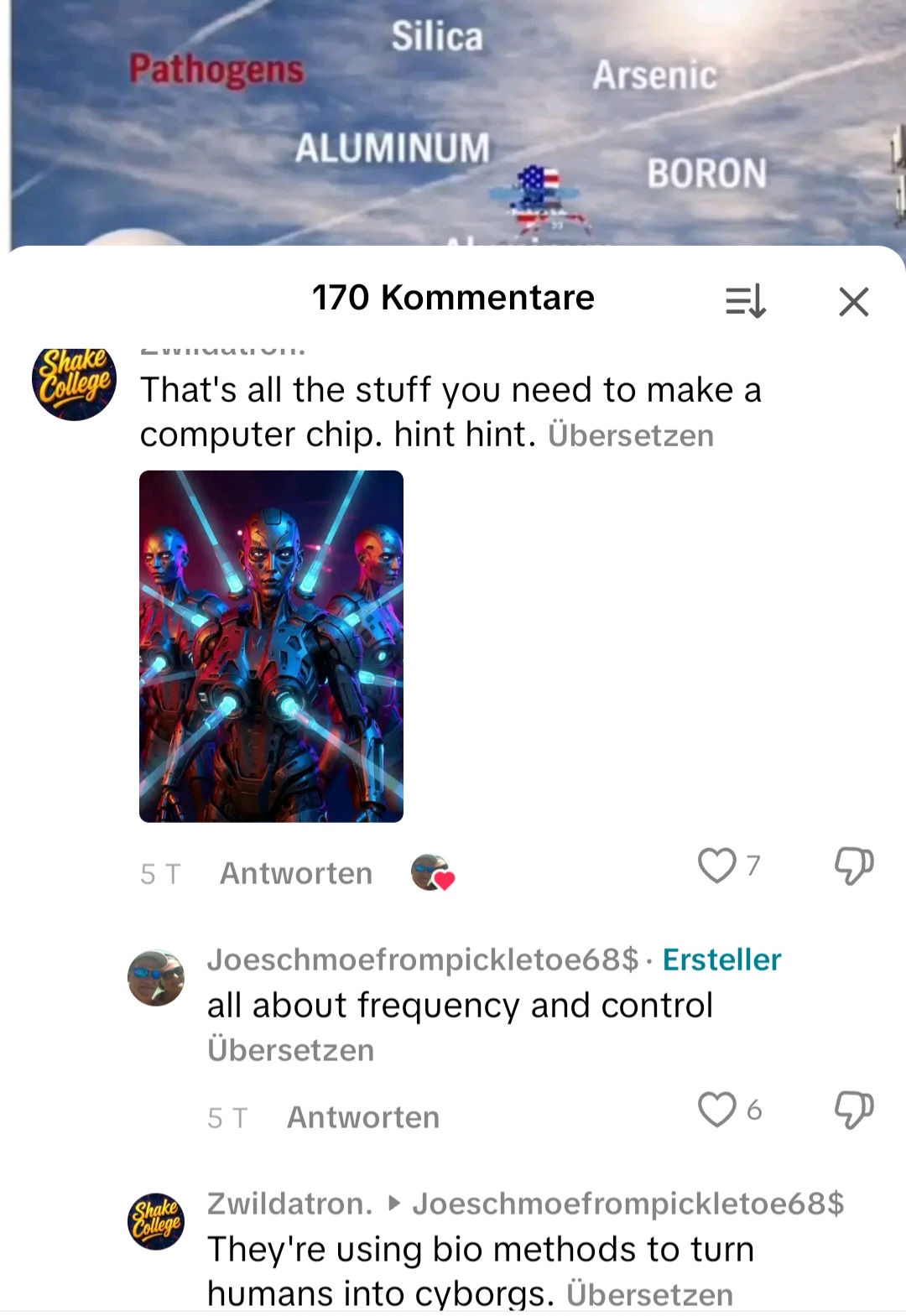Translate the frequency and control reply
Screen dimensions: 906x1316
point(290,1050)
